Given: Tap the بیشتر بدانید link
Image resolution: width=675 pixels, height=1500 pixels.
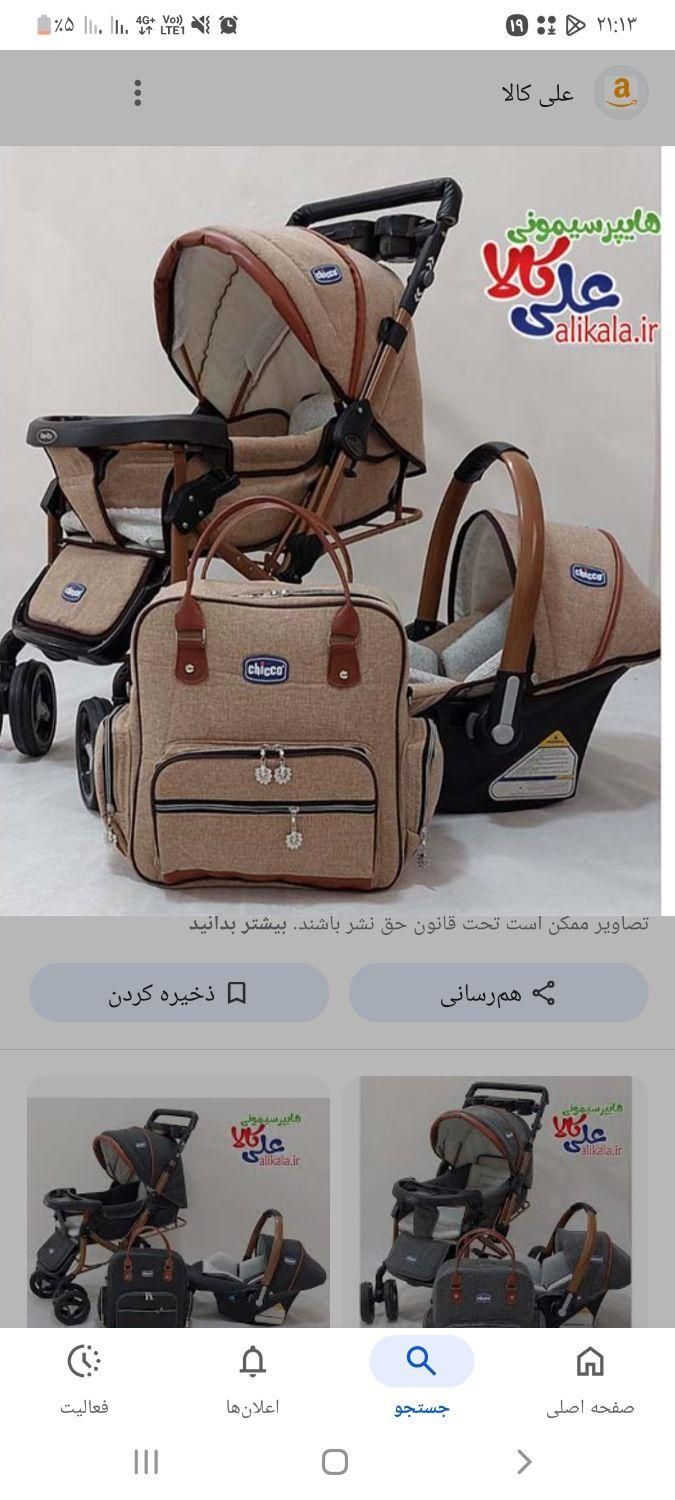Looking at the screenshot, I should (x=238, y=924).
